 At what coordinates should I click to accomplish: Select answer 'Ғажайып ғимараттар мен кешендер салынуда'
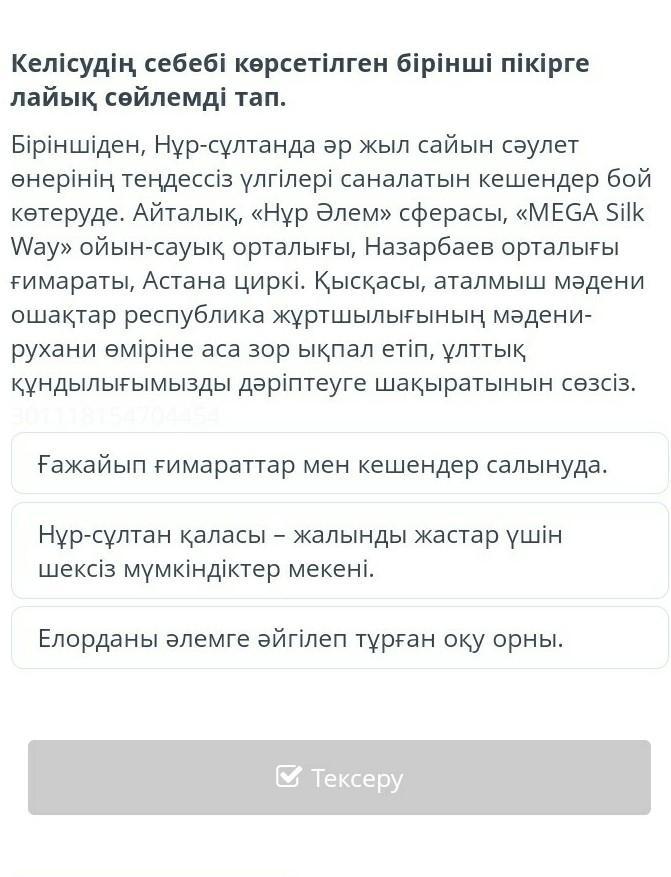[339, 464]
